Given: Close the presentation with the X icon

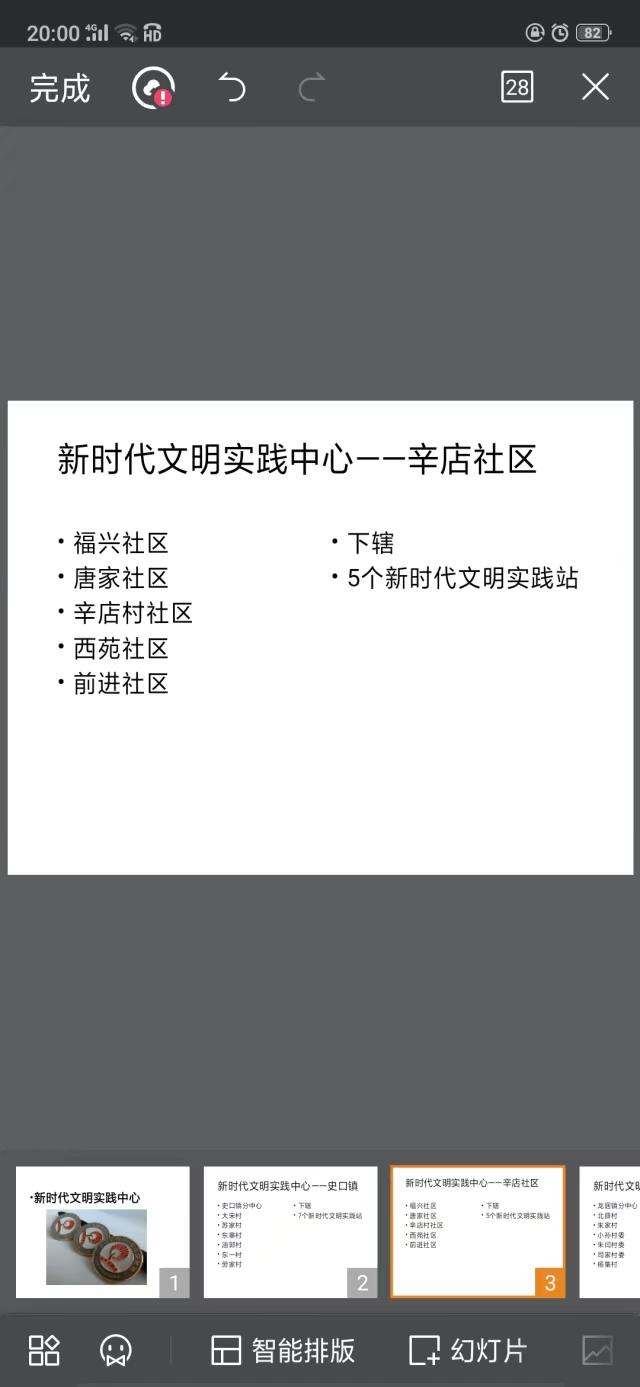Looking at the screenshot, I should click(x=595, y=88).
